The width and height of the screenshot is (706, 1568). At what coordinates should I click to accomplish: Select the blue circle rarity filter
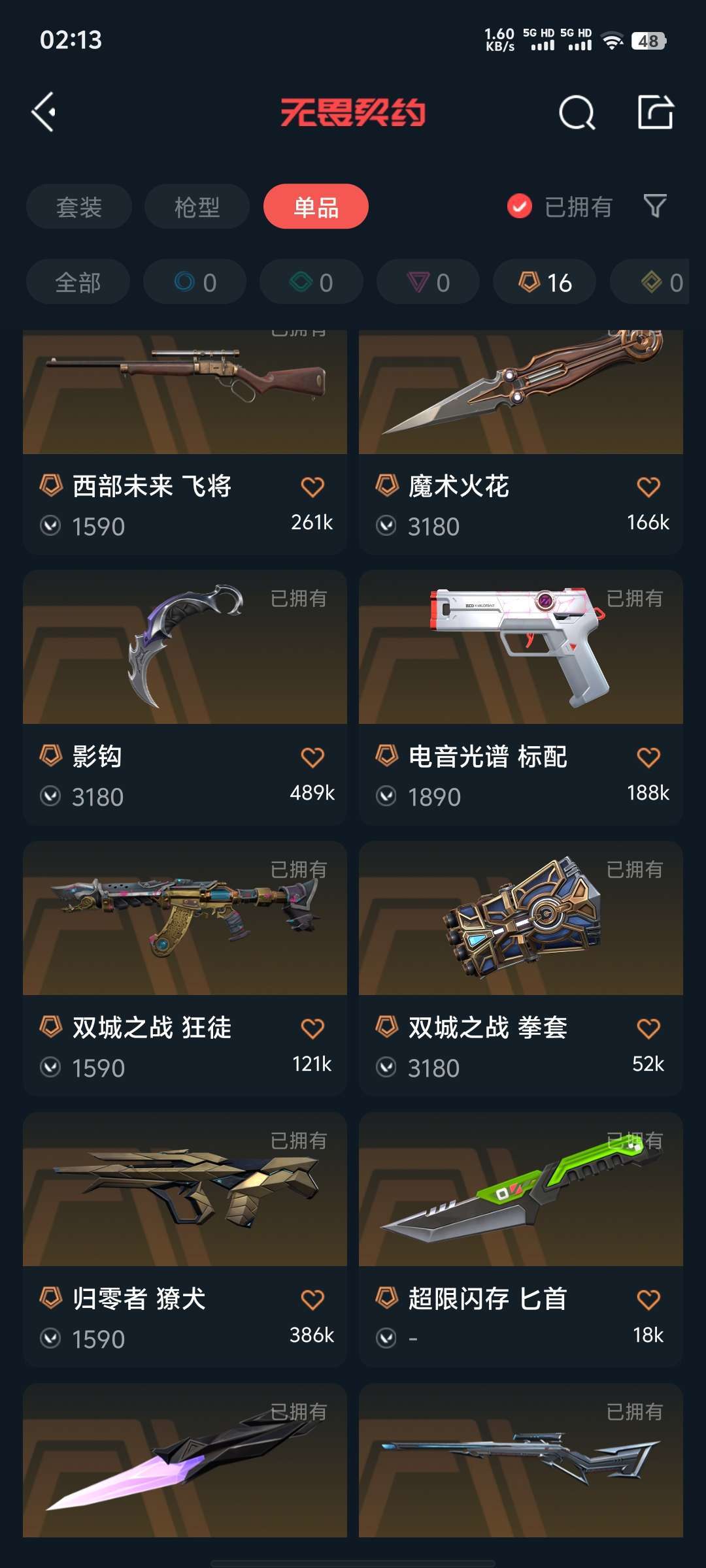click(194, 282)
